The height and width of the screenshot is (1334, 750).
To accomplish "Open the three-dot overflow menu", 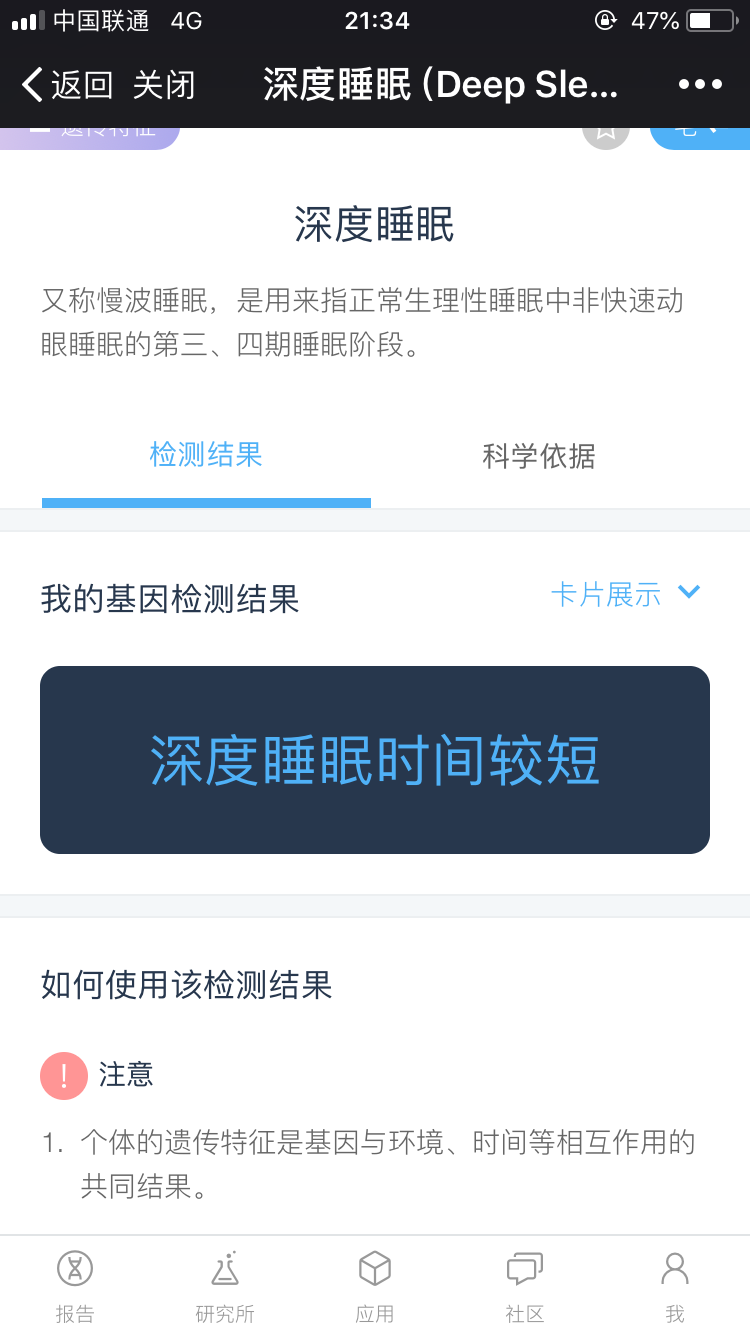I will click(700, 85).
